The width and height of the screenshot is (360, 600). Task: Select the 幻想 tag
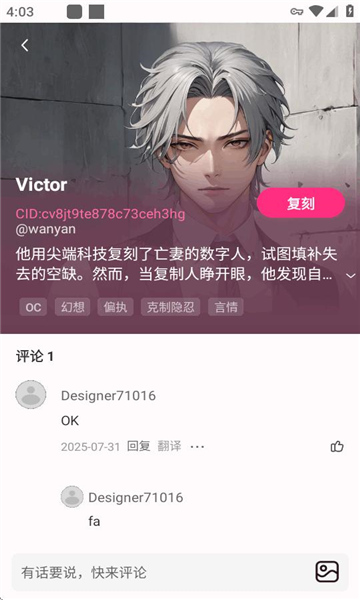pyautogui.click(x=72, y=307)
